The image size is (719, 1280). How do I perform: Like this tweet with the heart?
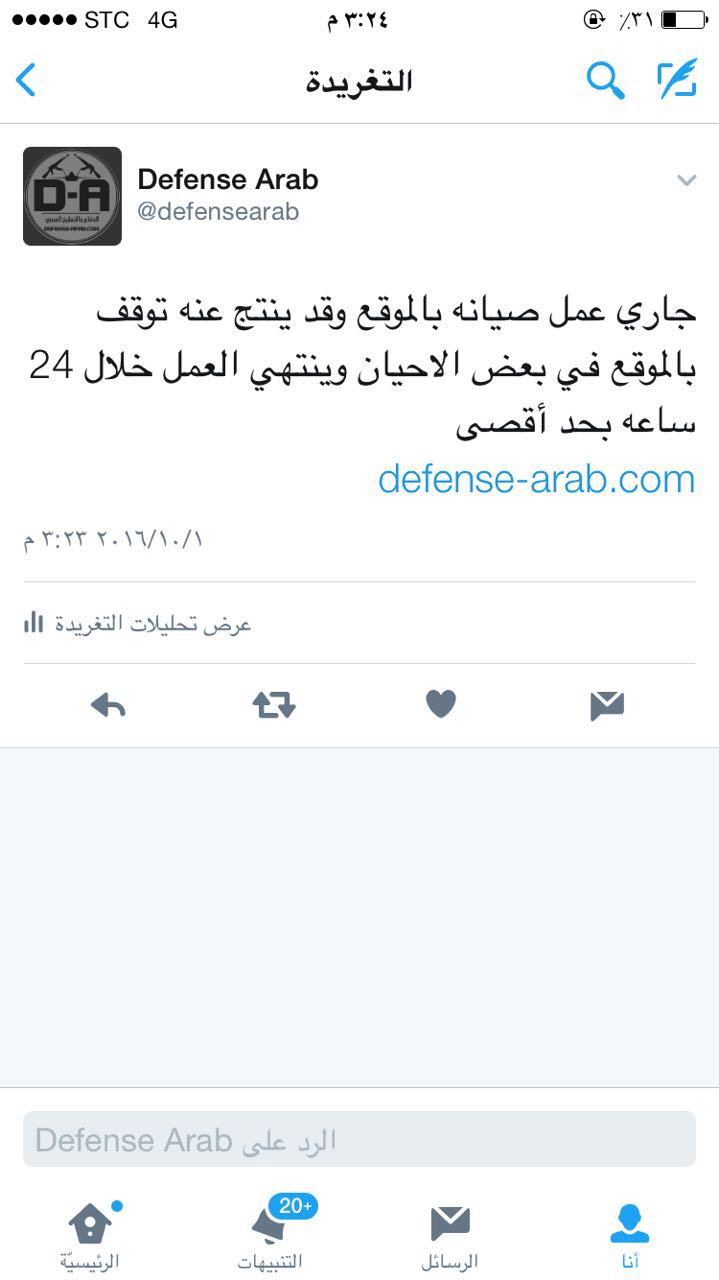click(x=440, y=705)
